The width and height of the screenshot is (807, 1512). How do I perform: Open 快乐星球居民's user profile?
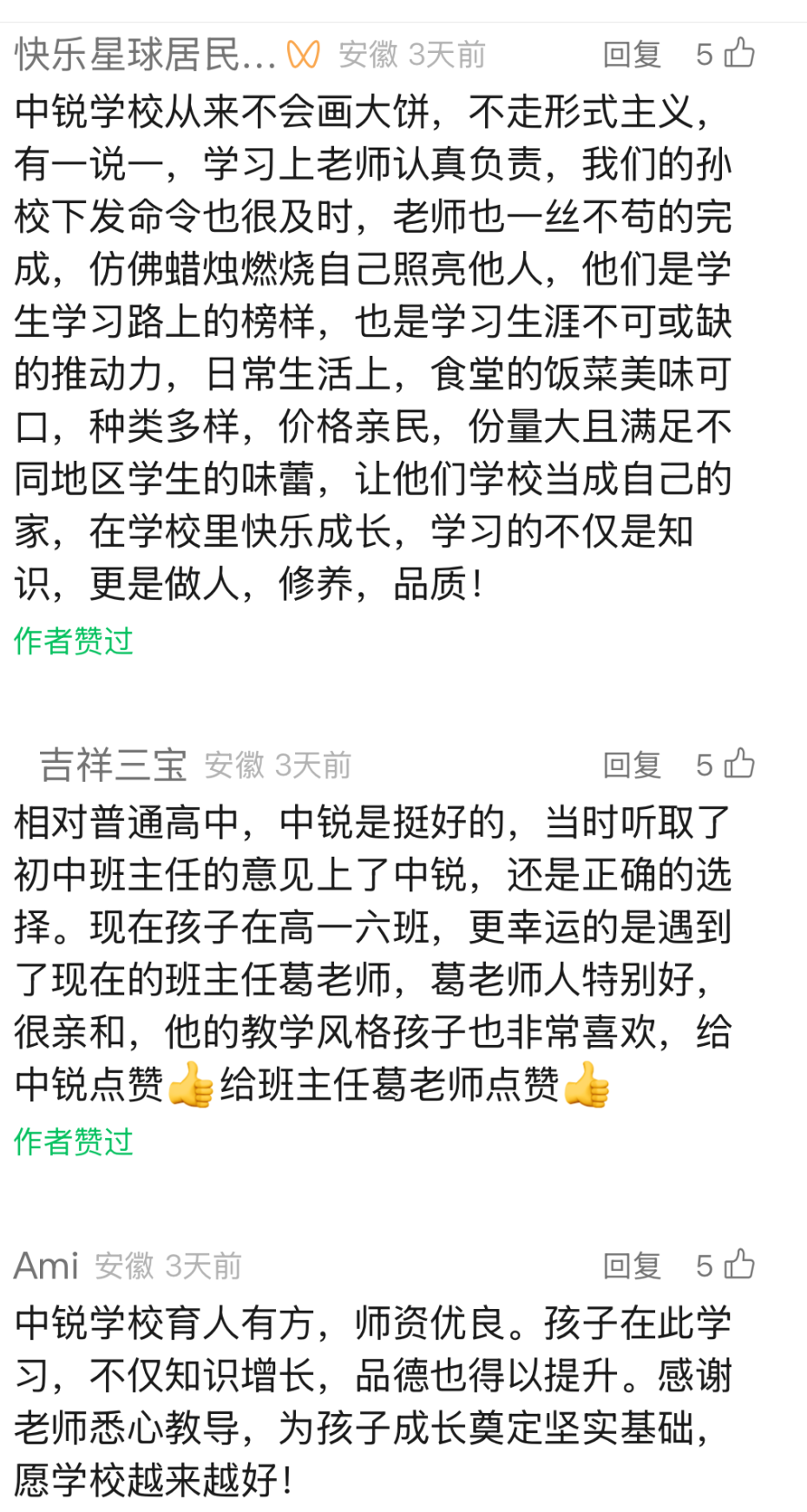pyautogui.click(x=144, y=55)
